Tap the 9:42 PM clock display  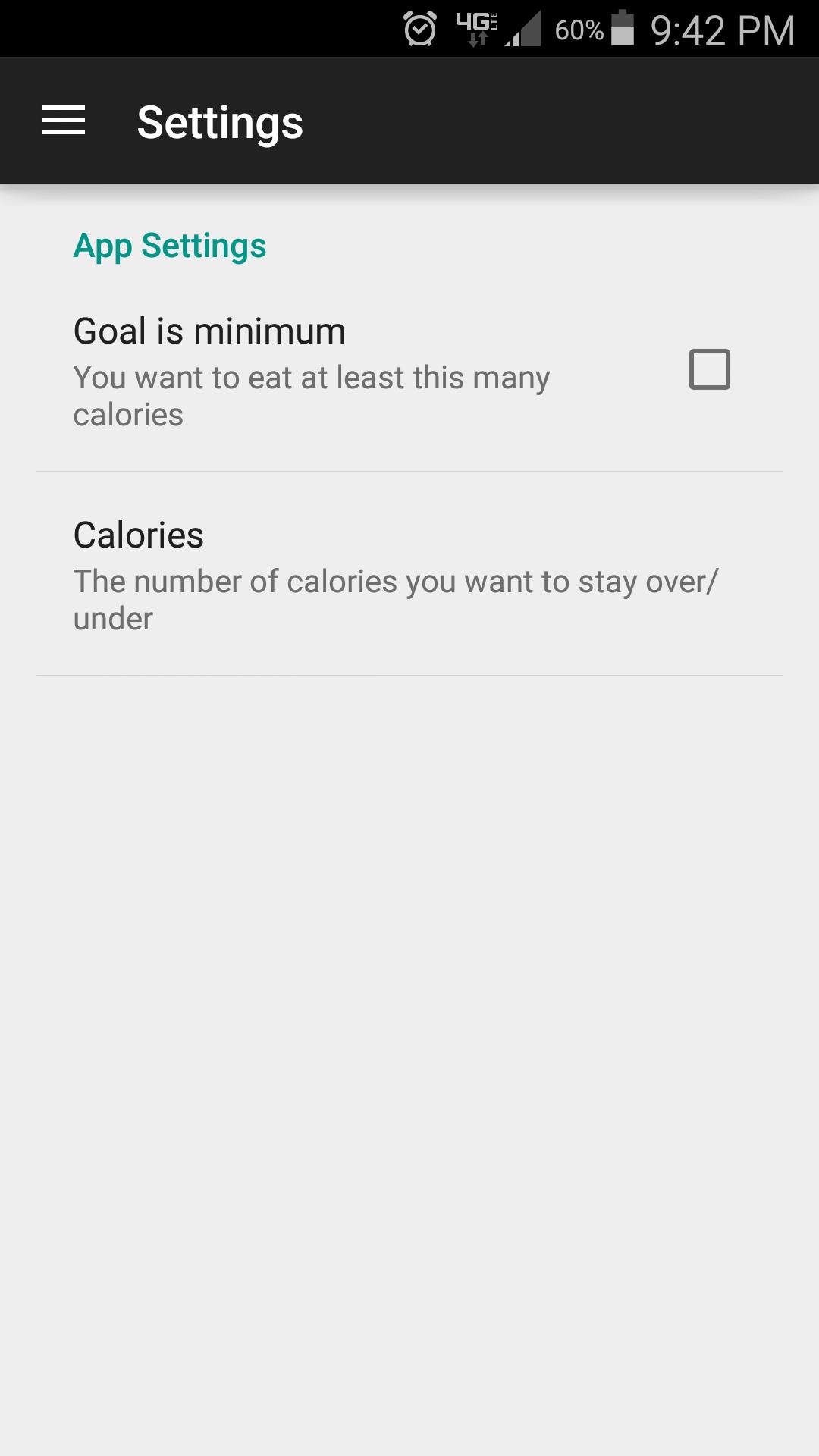coord(719,30)
